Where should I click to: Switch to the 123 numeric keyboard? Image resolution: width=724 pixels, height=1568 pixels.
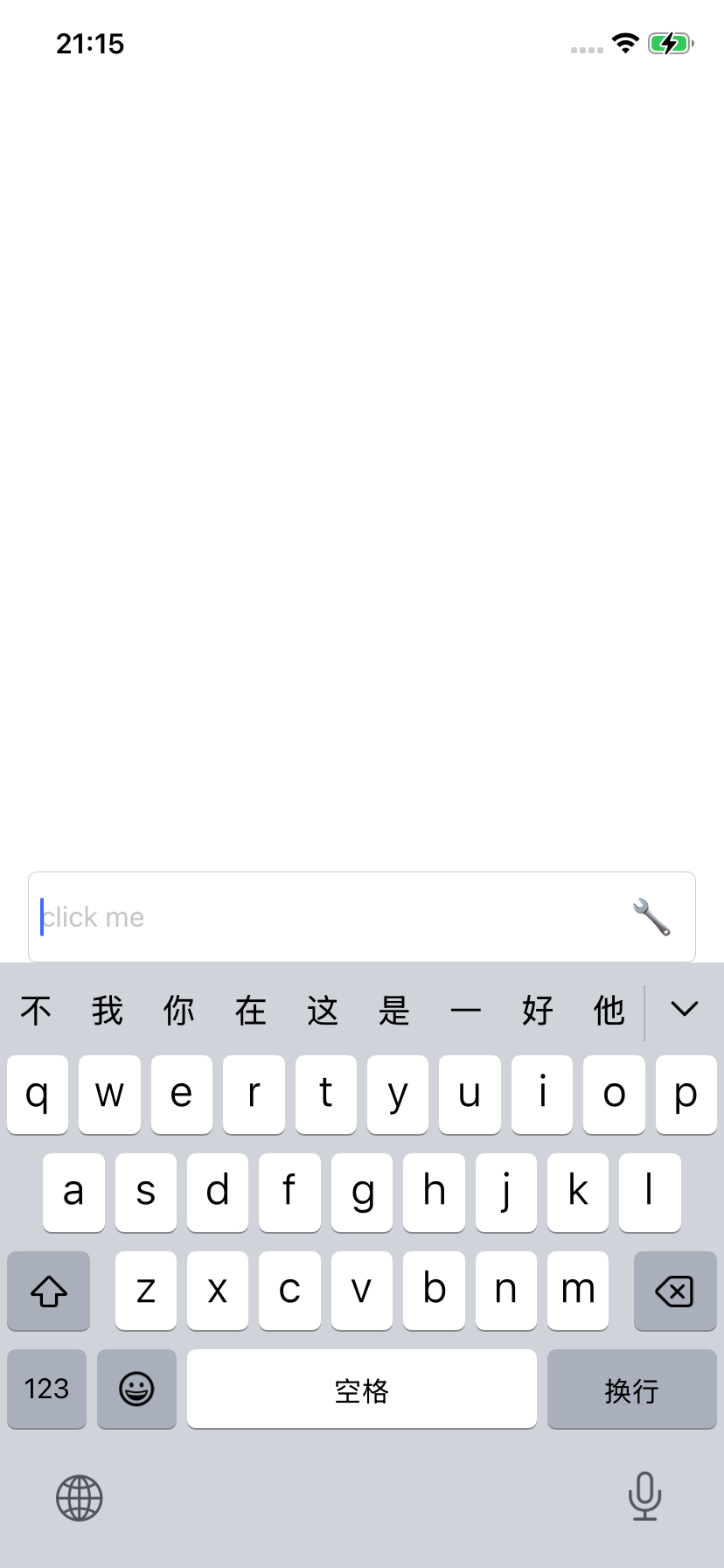tap(46, 1389)
